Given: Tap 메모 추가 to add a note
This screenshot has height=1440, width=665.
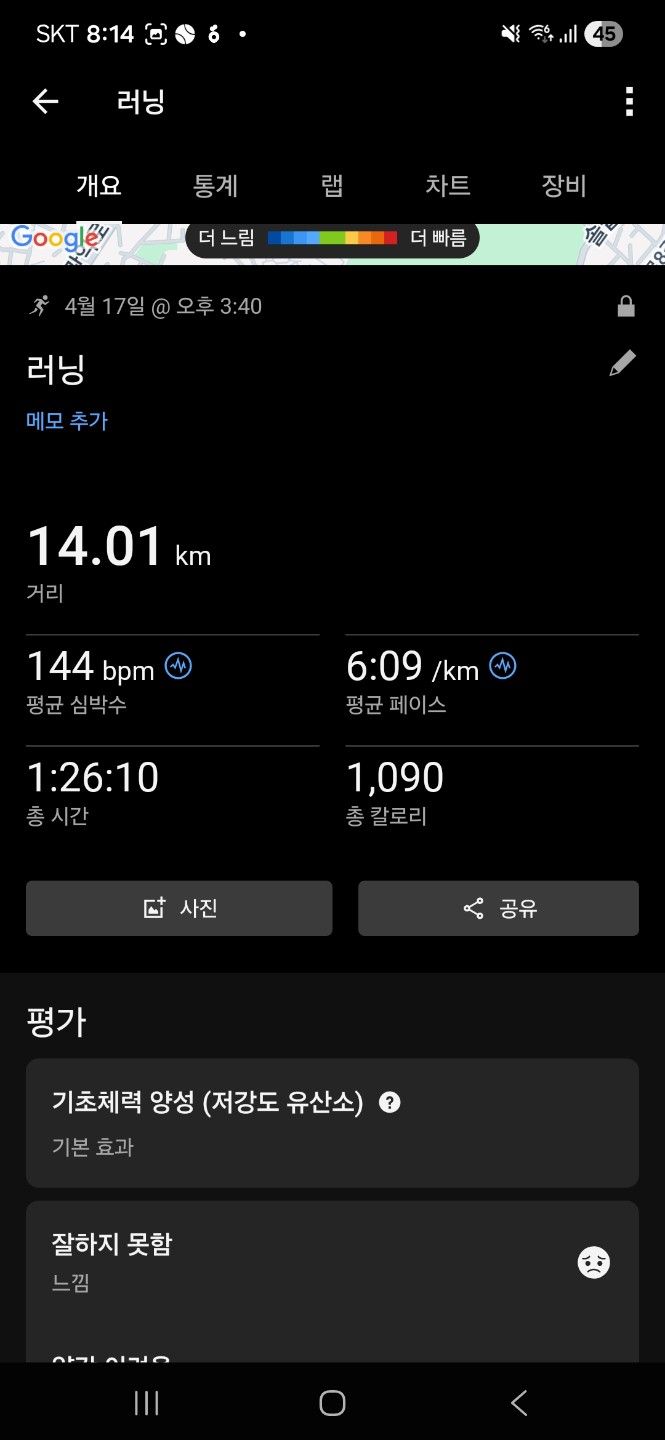Looking at the screenshot, I should pyautogui.click(x=67, y=421).
